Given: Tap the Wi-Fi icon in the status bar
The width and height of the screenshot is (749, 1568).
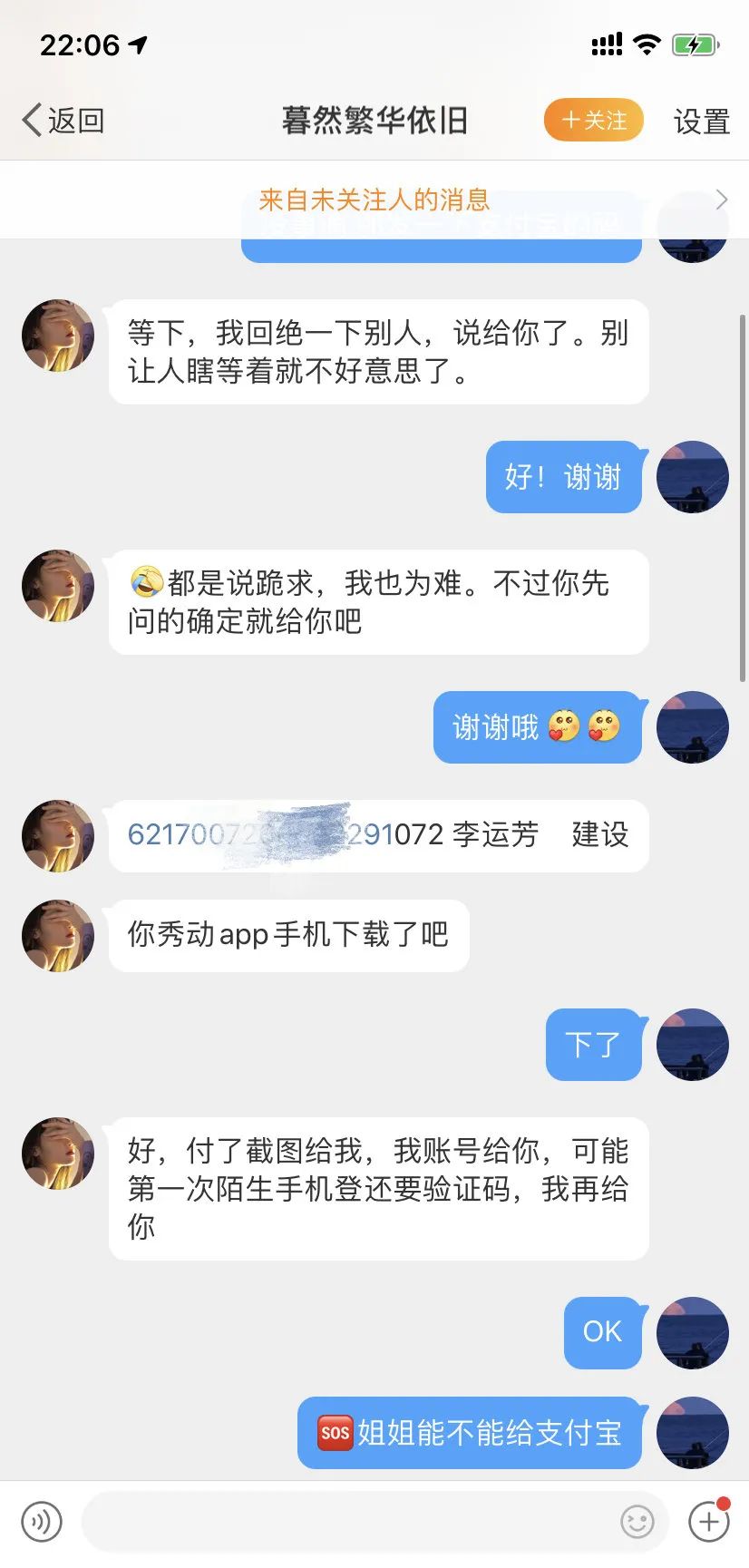Looking at the screenshot, I should (x=647, y=44).
